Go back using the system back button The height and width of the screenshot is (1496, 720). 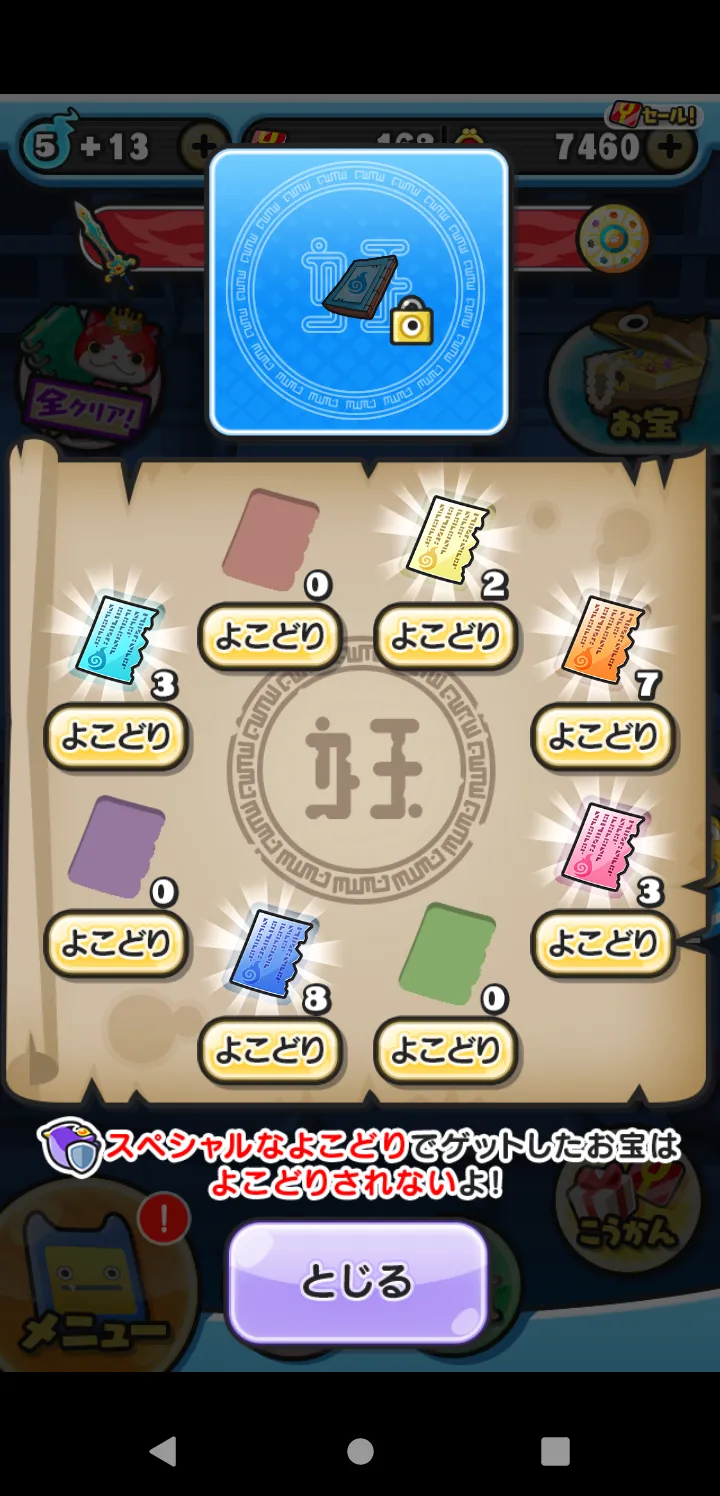[x=163, y=1451]
